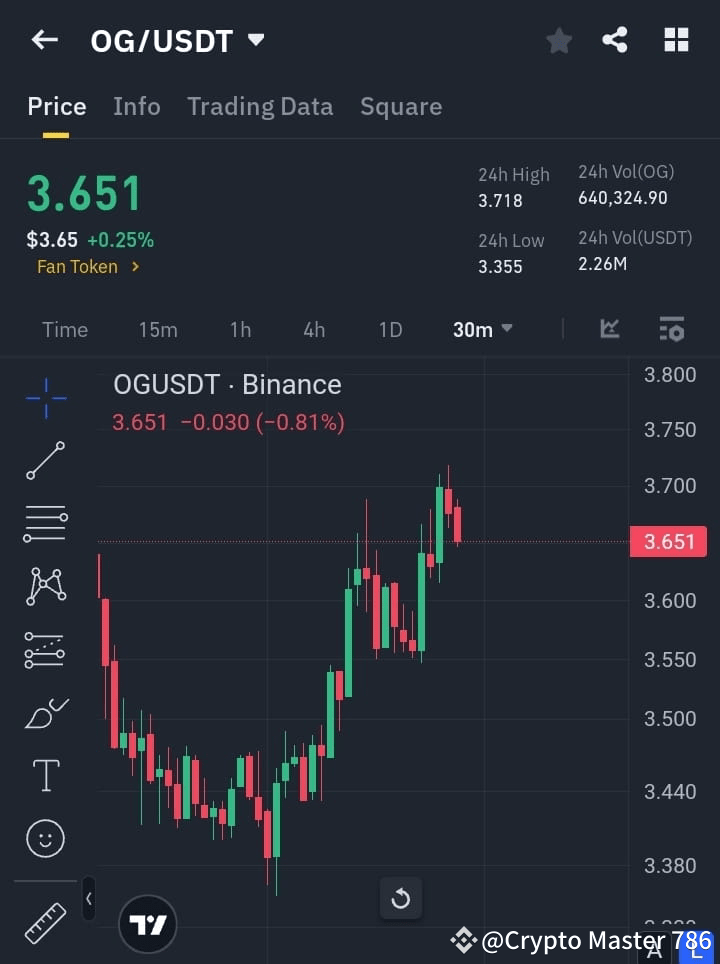Open the OG/USDT pair selector dropdown
Screen dimensions: 720x964
(256, 41)
